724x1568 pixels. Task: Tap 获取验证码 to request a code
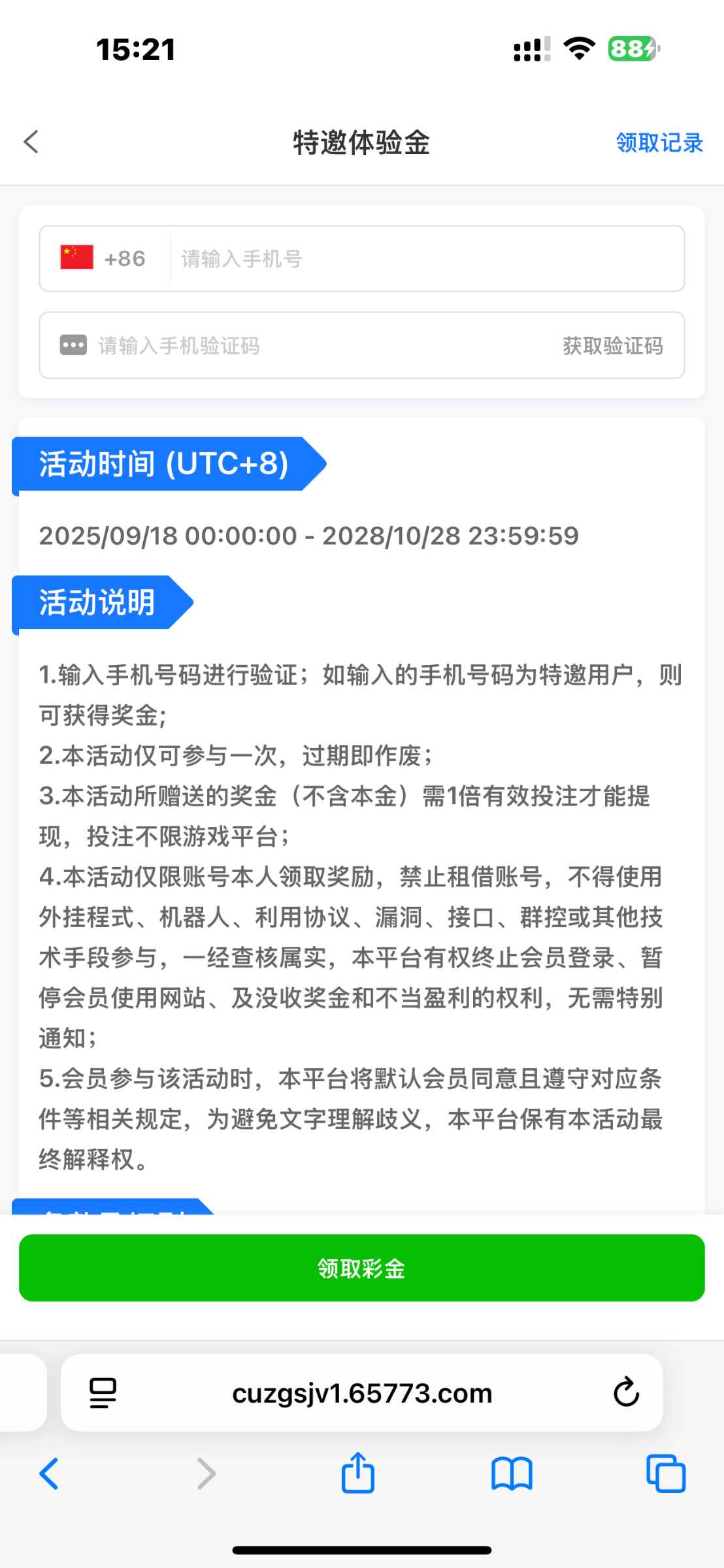coord(612,346)
